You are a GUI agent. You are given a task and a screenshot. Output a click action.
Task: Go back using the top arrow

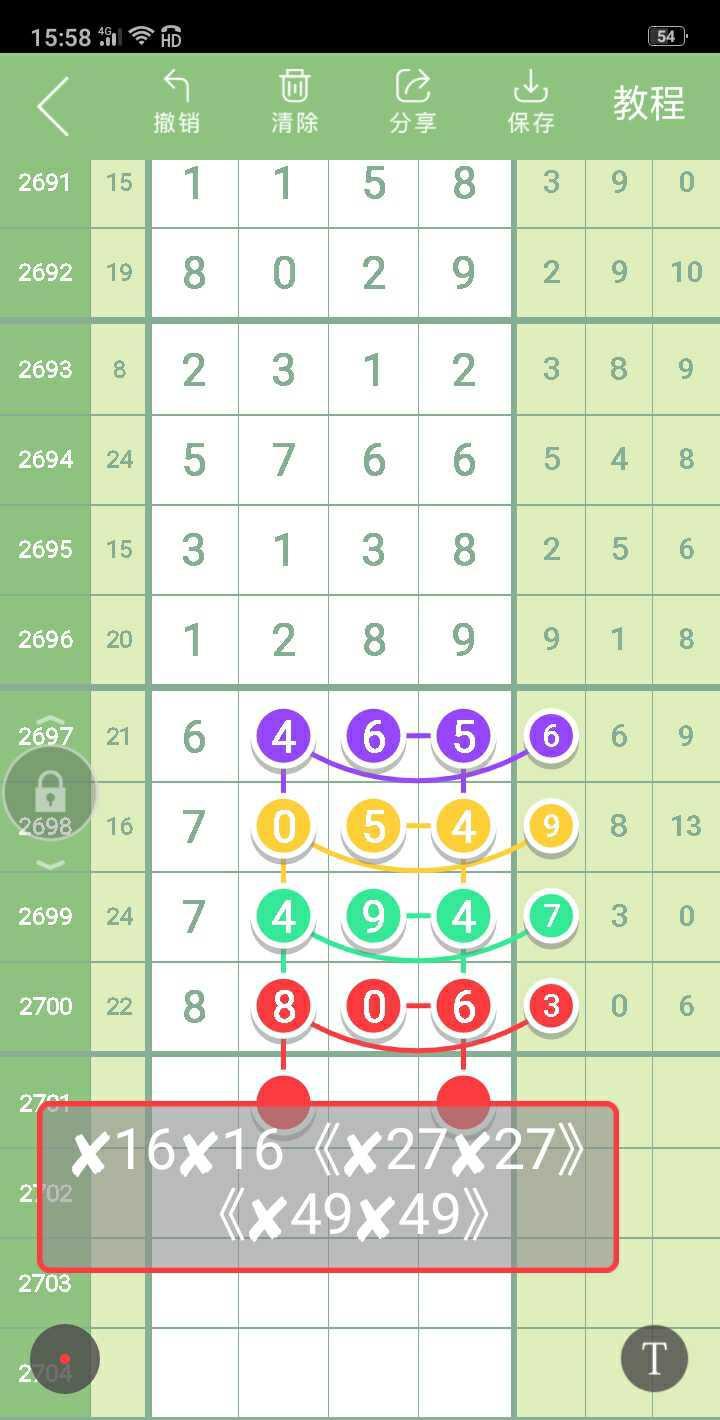pos(52,106)
